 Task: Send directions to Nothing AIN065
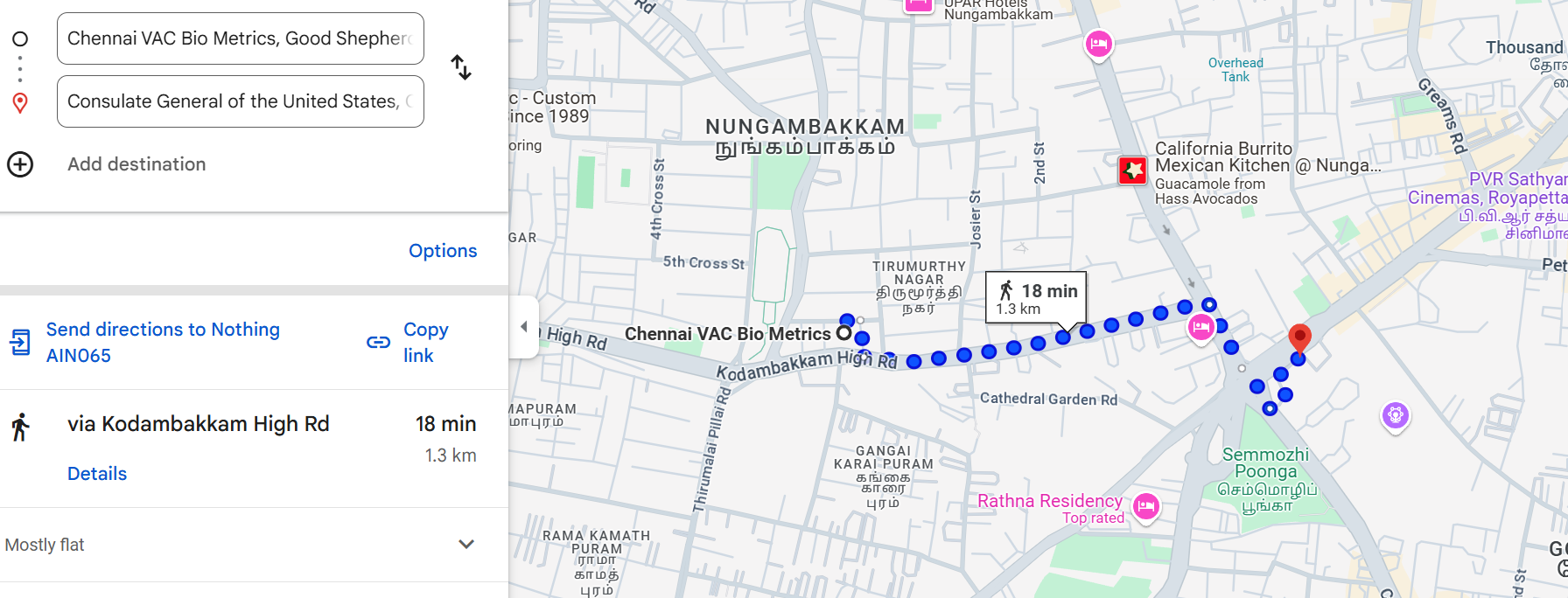click(163, 342)
